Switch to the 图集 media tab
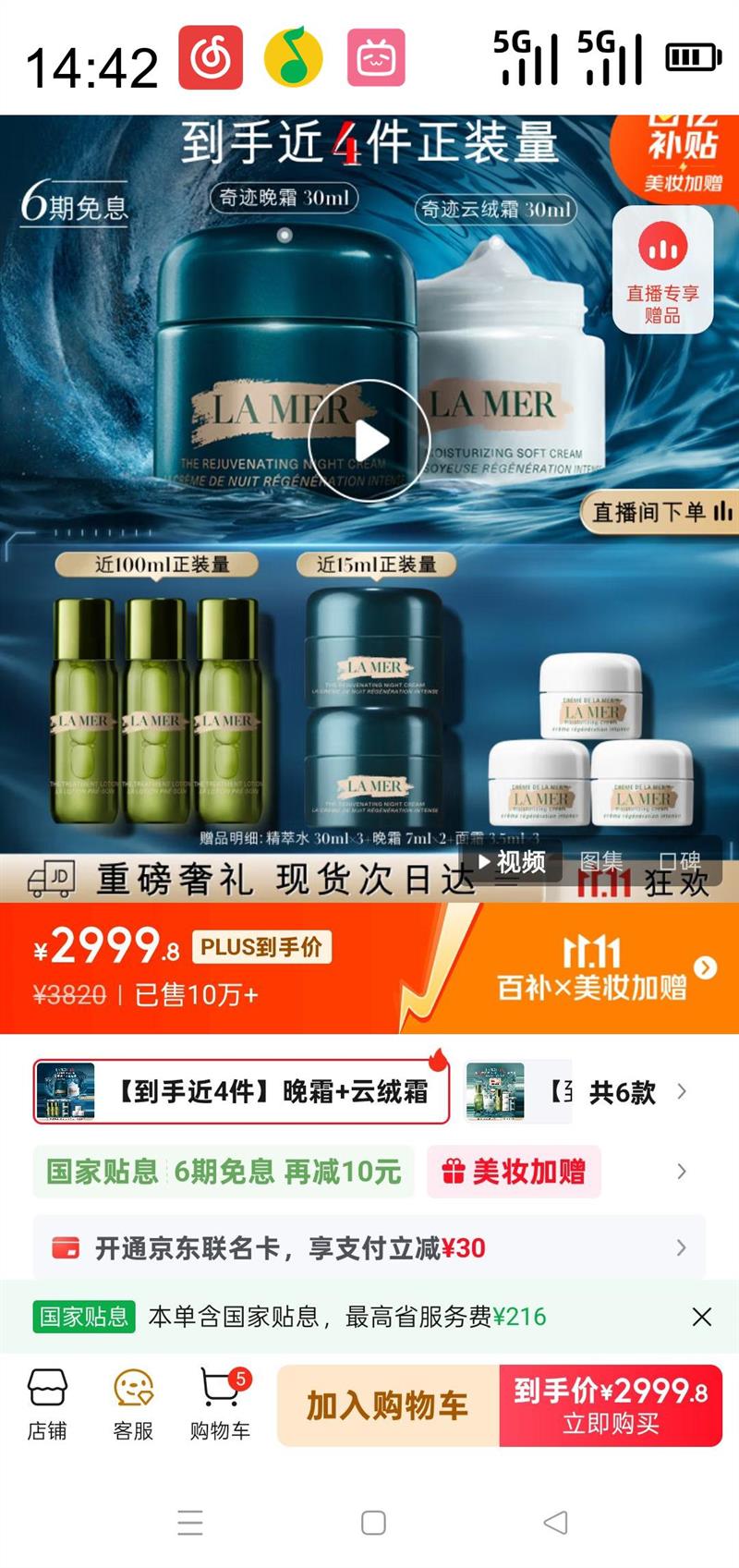 click(x=600, y=862)
